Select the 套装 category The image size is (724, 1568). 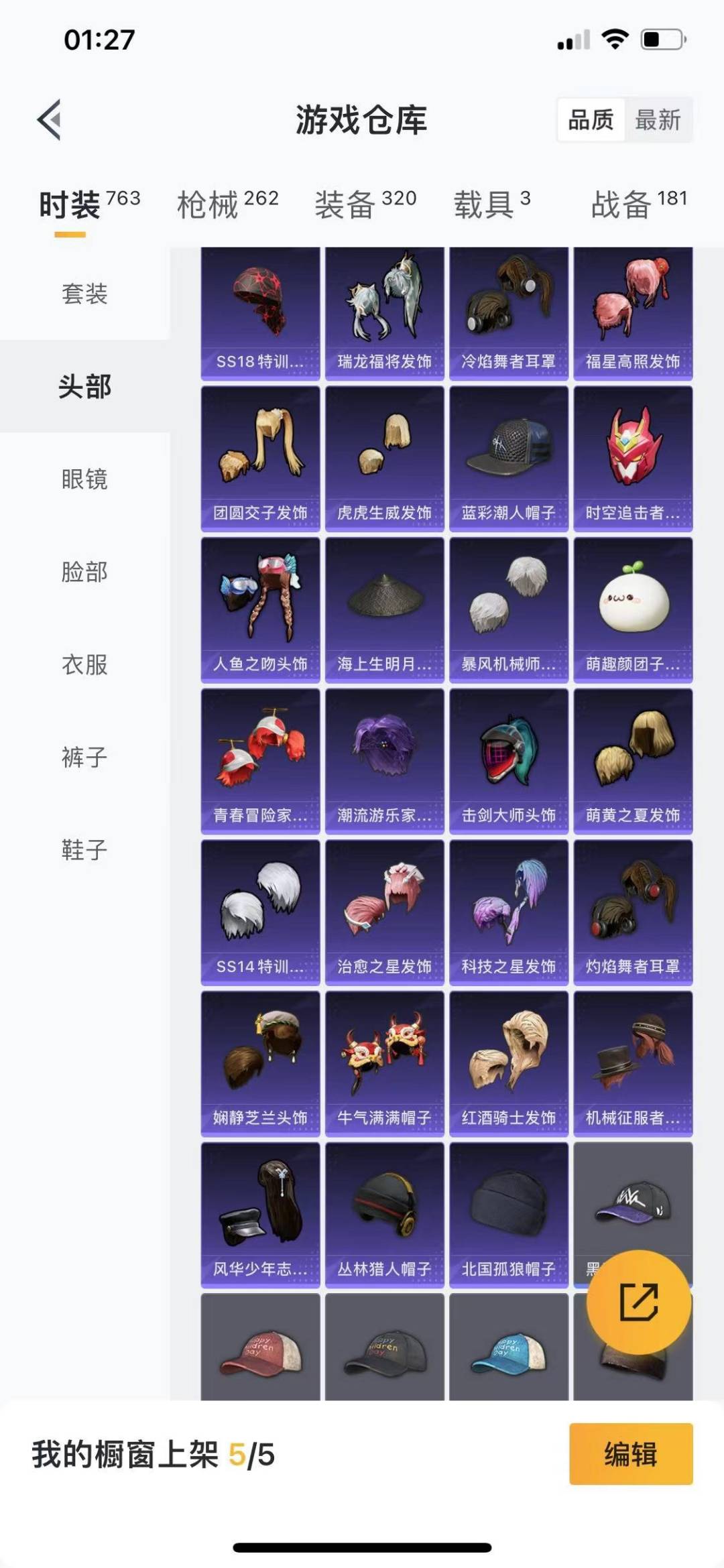point(84,294)
